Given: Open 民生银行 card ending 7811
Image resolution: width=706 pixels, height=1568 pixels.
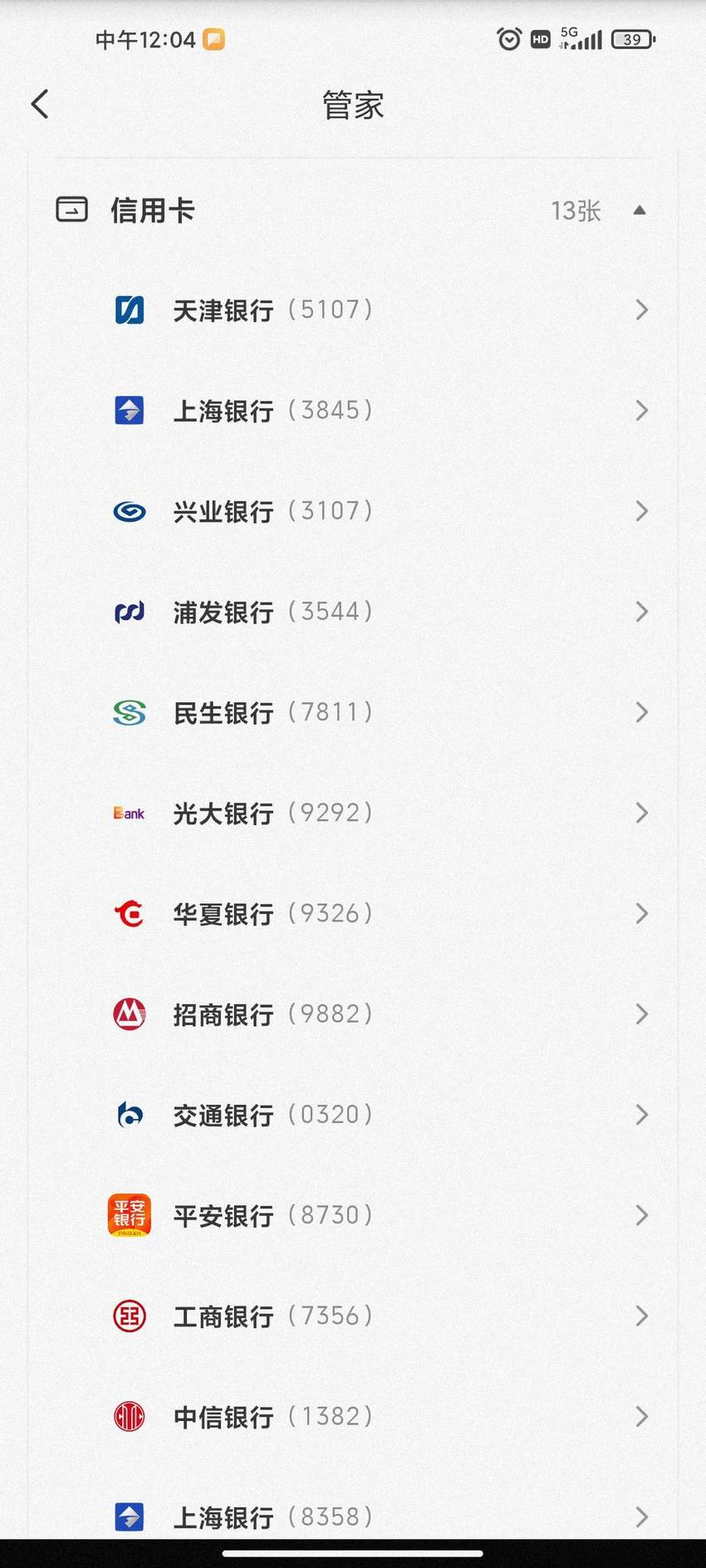Looking at the screenshot, I should tap(353, 712).
